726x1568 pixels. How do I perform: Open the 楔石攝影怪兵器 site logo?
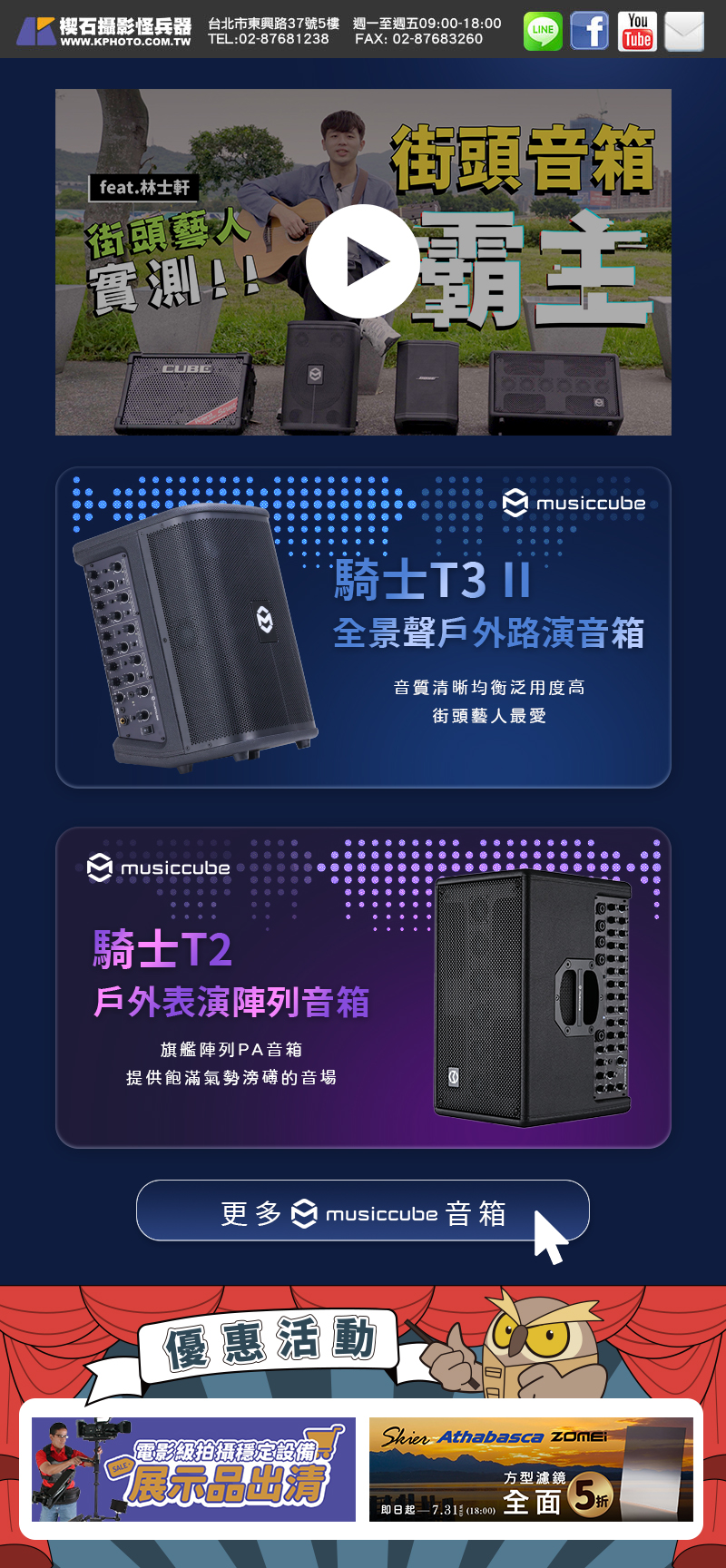104,31
